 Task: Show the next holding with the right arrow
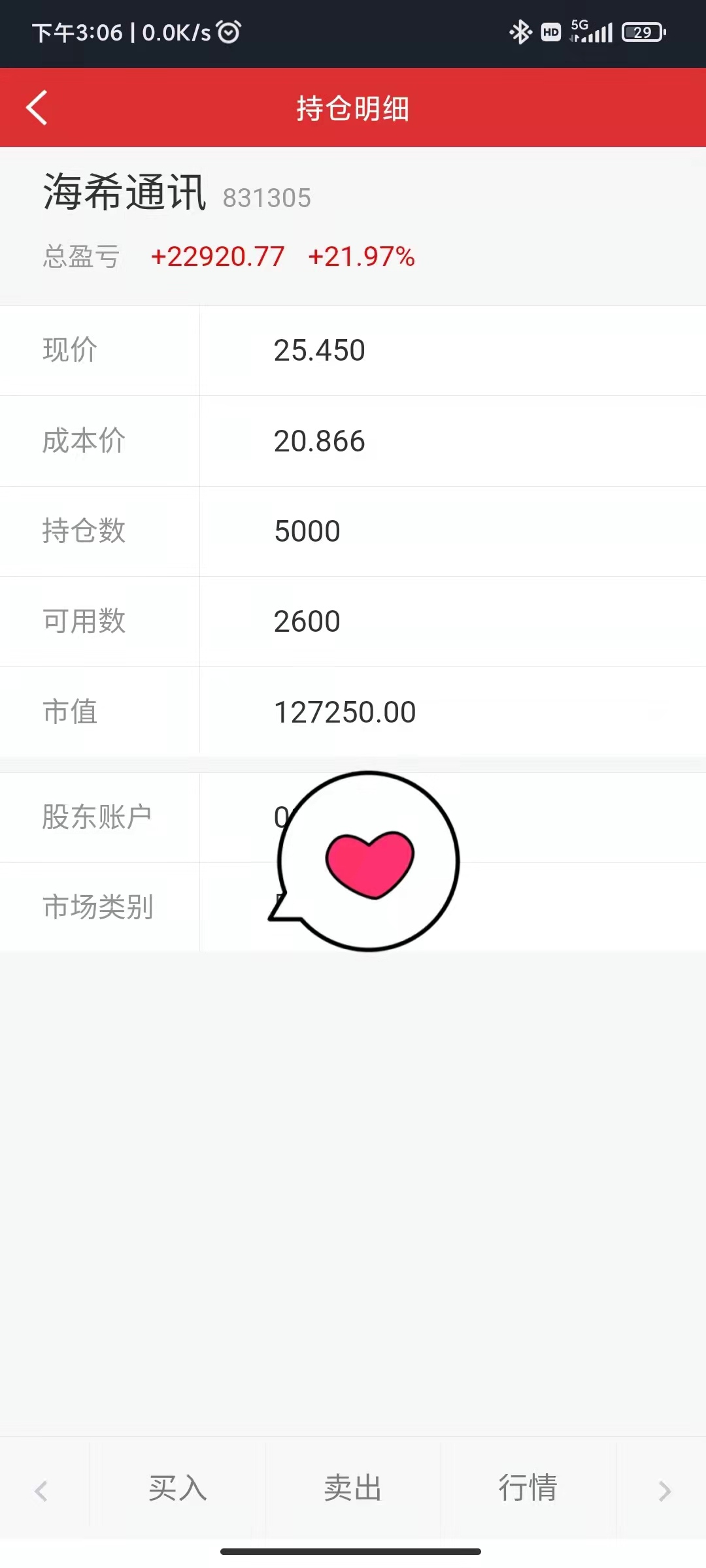tap(664, 1491)
